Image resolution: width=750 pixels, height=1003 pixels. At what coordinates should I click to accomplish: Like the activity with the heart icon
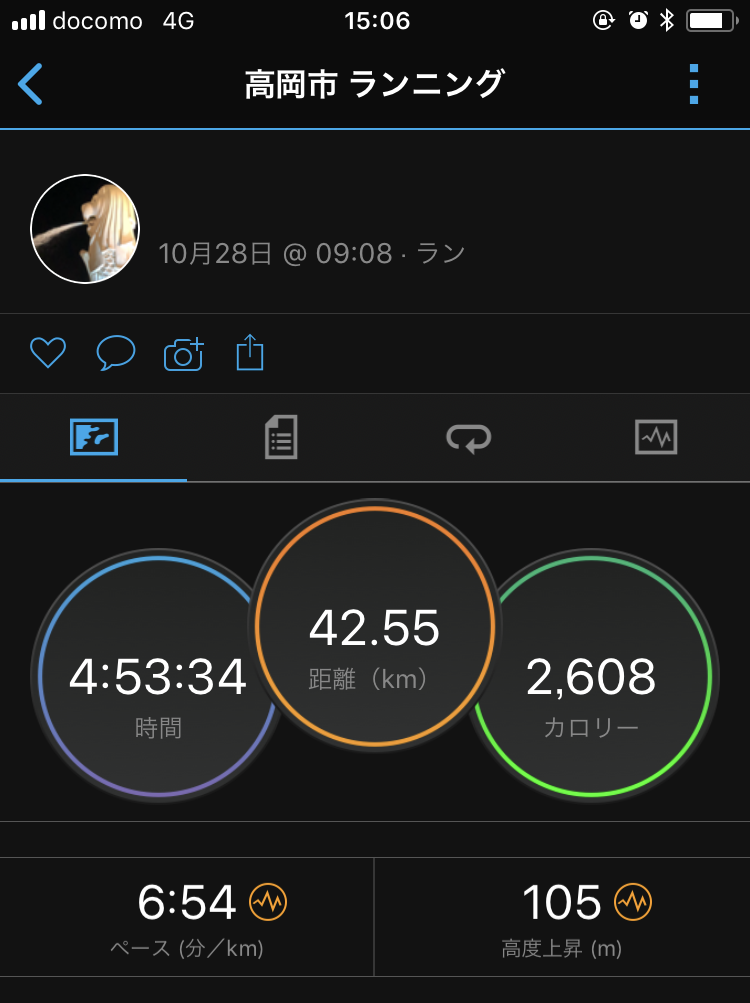coord(47,353)
